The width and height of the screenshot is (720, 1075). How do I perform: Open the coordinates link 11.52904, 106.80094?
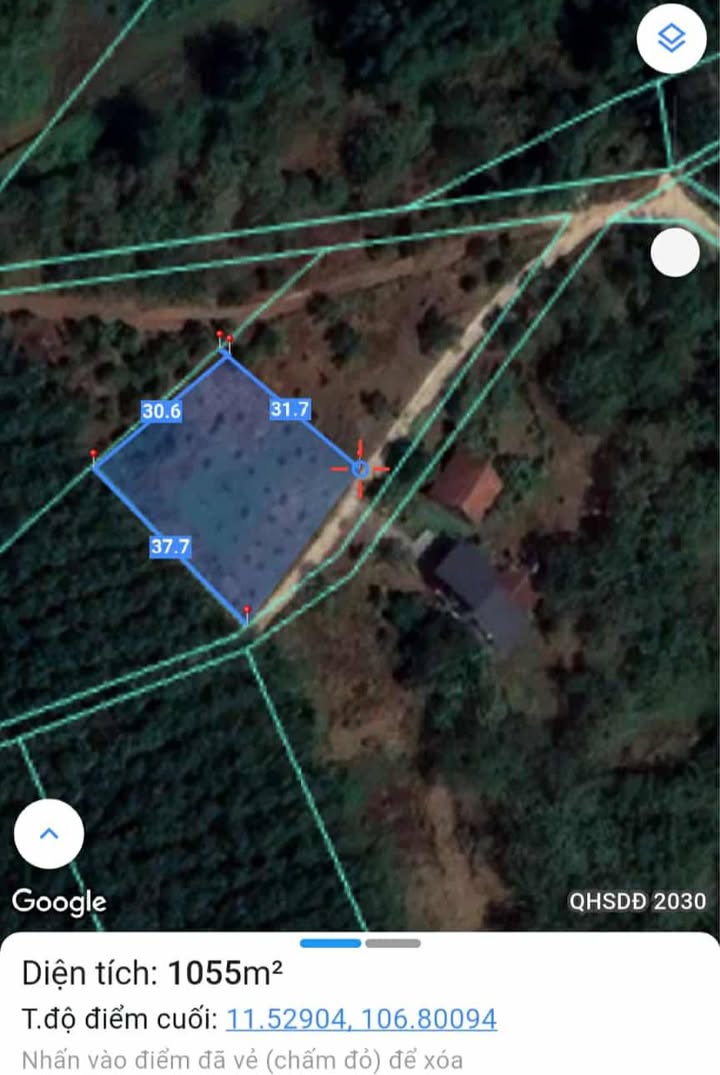click(x=361, y=1019)
